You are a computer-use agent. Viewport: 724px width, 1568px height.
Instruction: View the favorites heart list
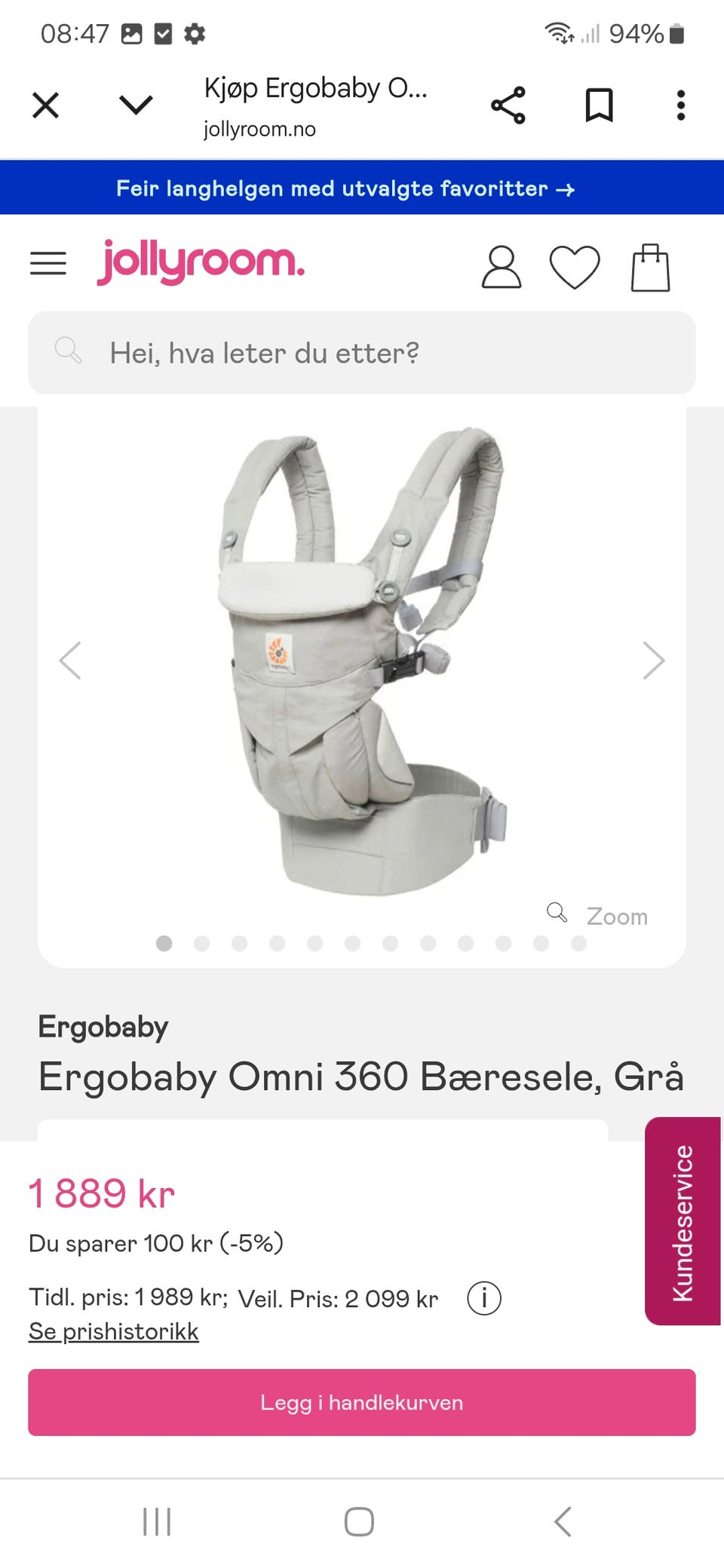pyautogui.click(x=575, y=268)
